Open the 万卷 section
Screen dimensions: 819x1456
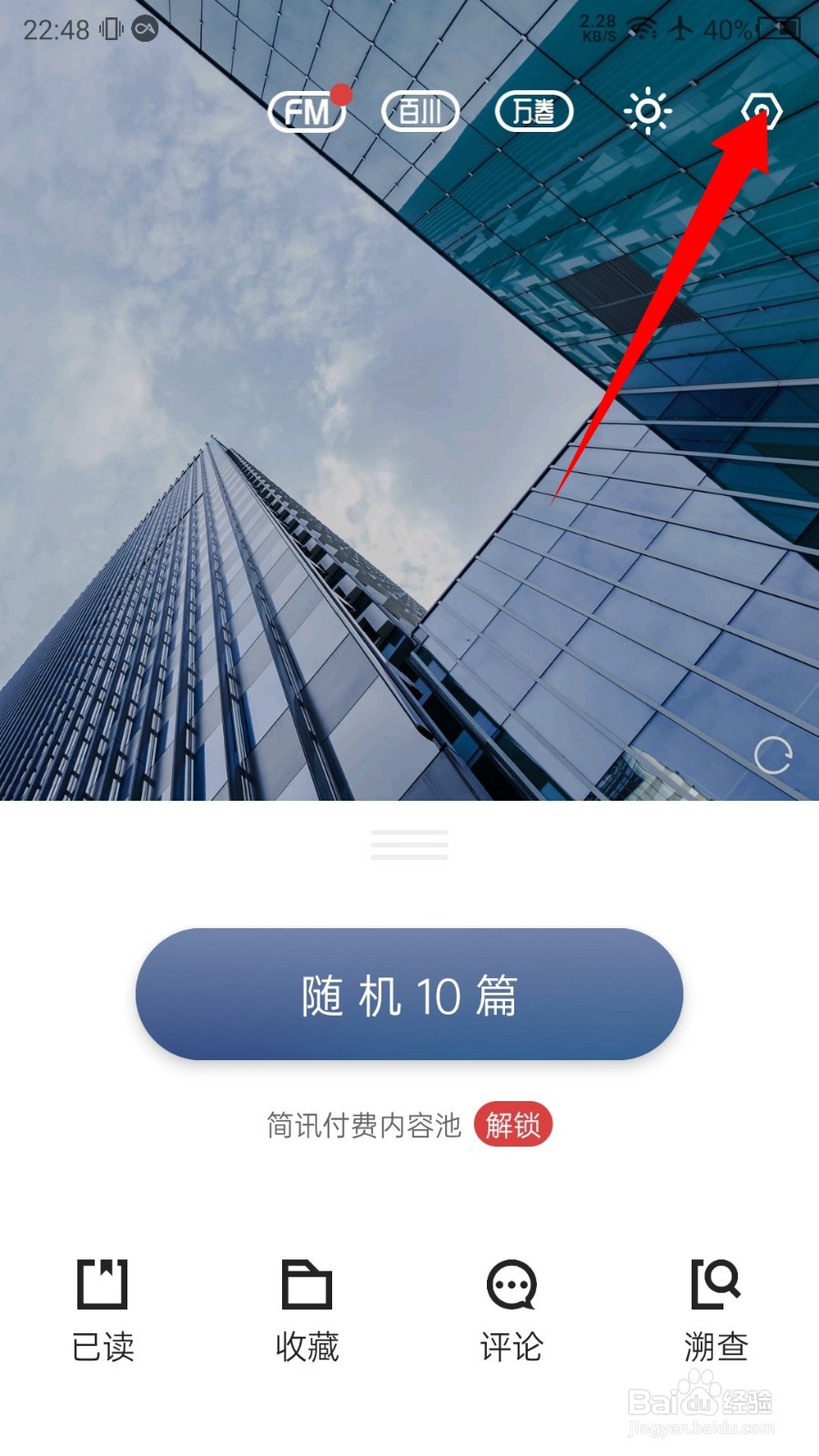pyautogui.click(x=534, y=111)
